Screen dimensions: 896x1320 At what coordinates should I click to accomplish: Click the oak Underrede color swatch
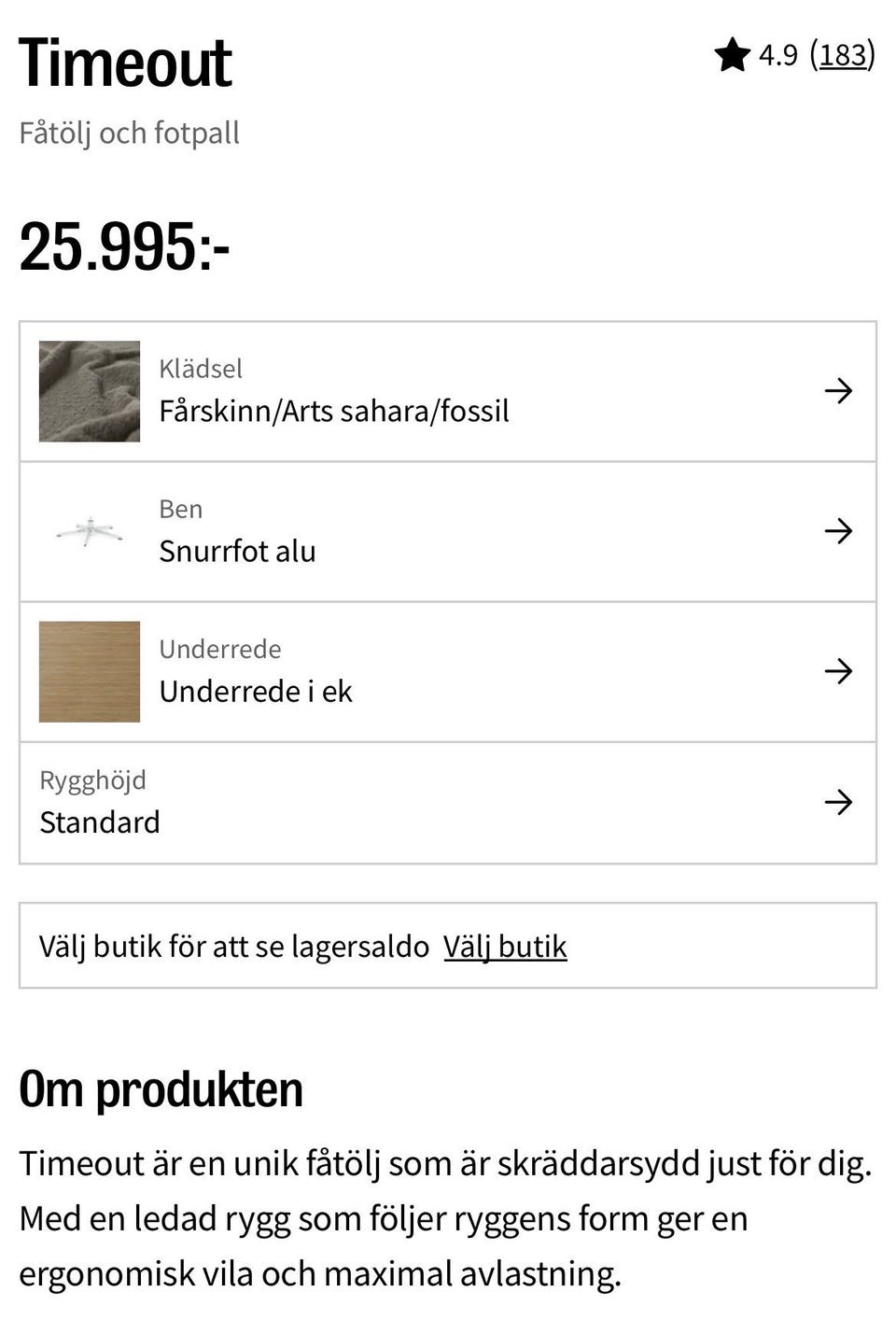(89, 671)
